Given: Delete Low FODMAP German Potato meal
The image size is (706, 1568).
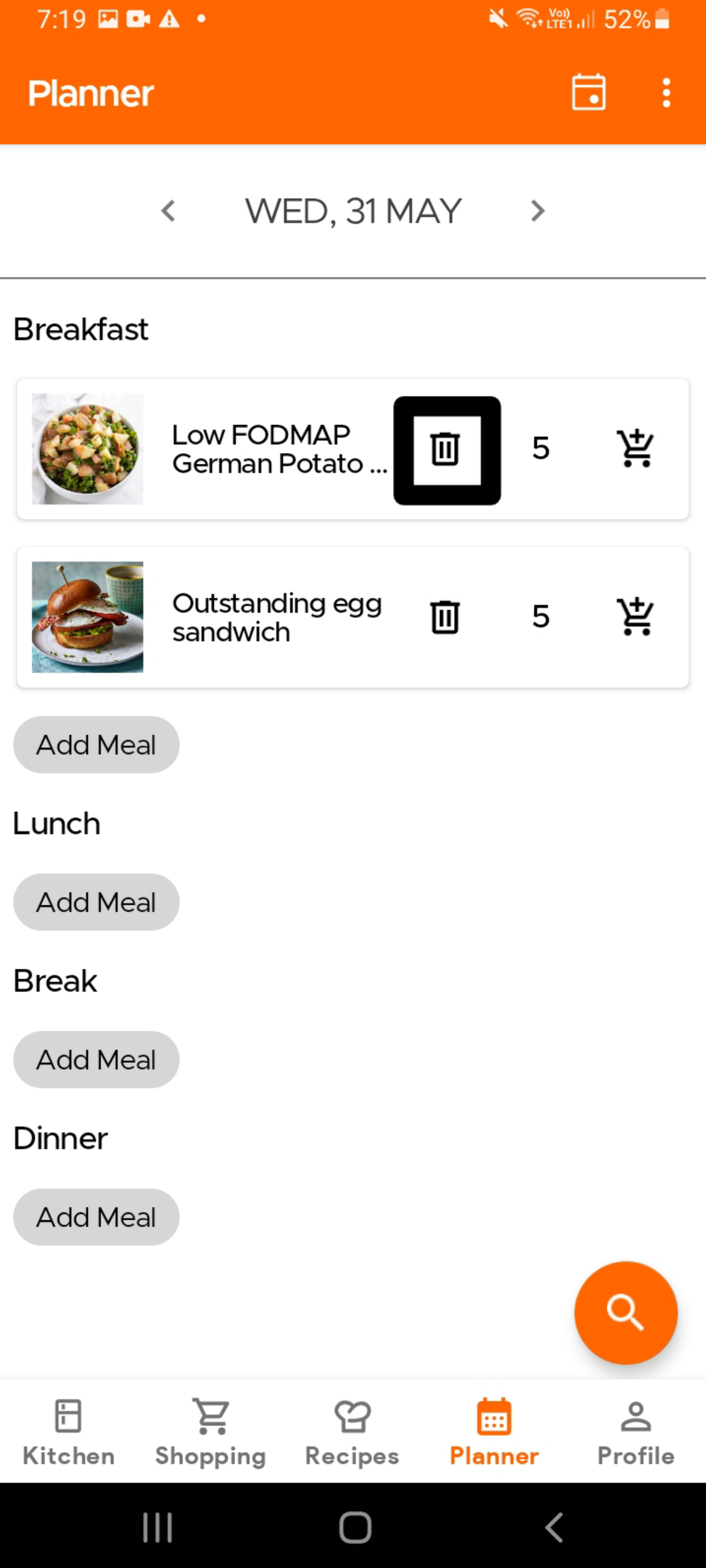Looking at the screenshot, I should click(x=445, y=449).
